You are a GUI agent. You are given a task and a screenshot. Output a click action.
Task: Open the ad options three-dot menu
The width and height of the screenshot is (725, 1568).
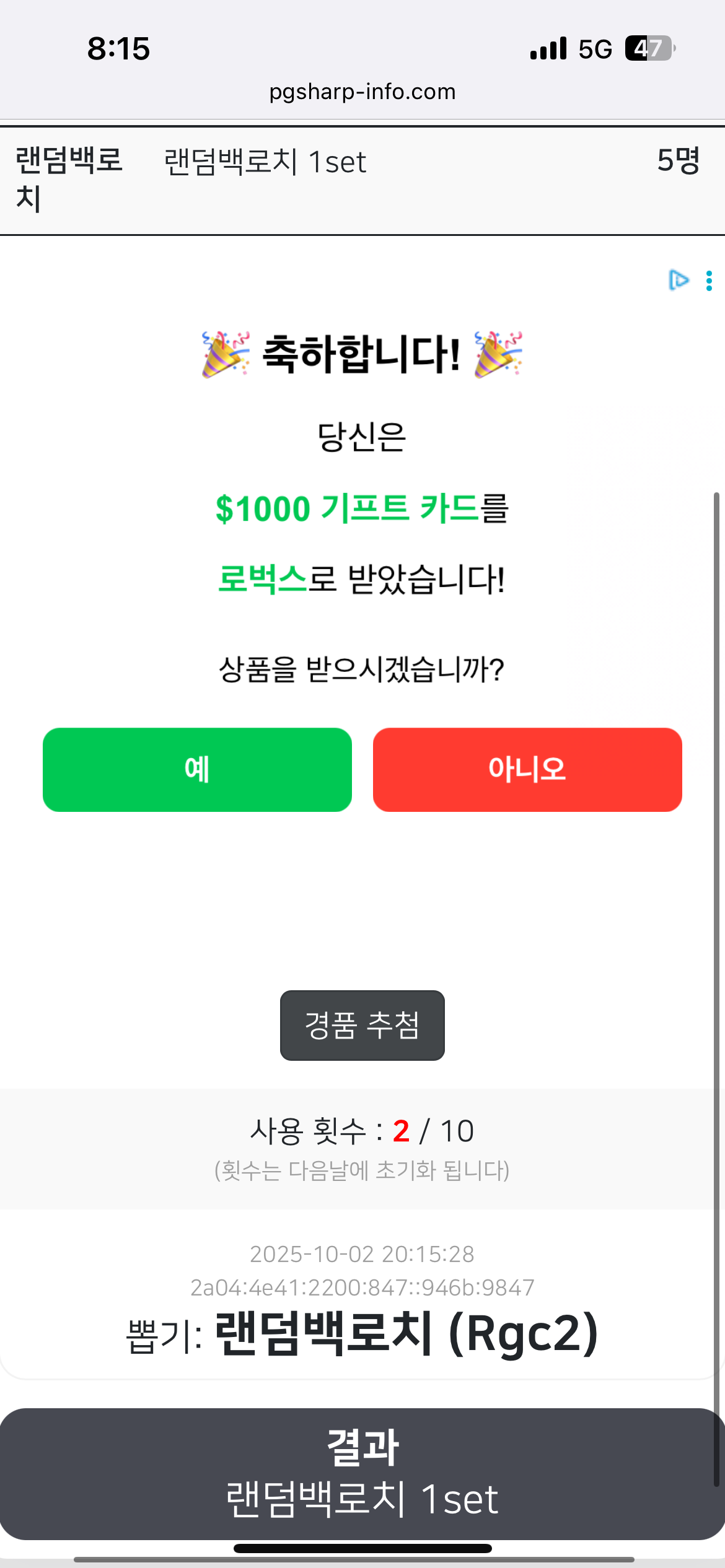click(709, 281)
